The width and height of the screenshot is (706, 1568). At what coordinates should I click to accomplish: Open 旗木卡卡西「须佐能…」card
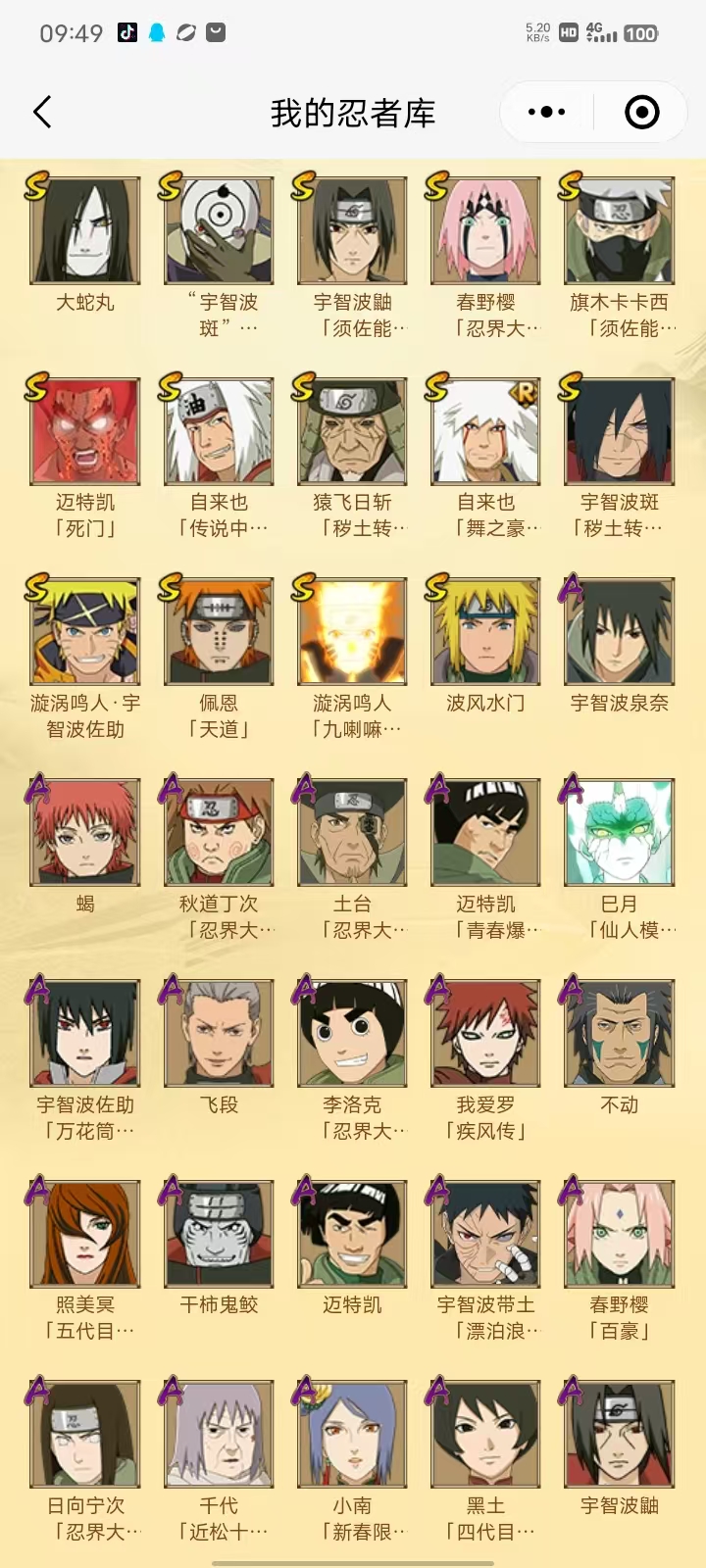[x=619, y=231]
